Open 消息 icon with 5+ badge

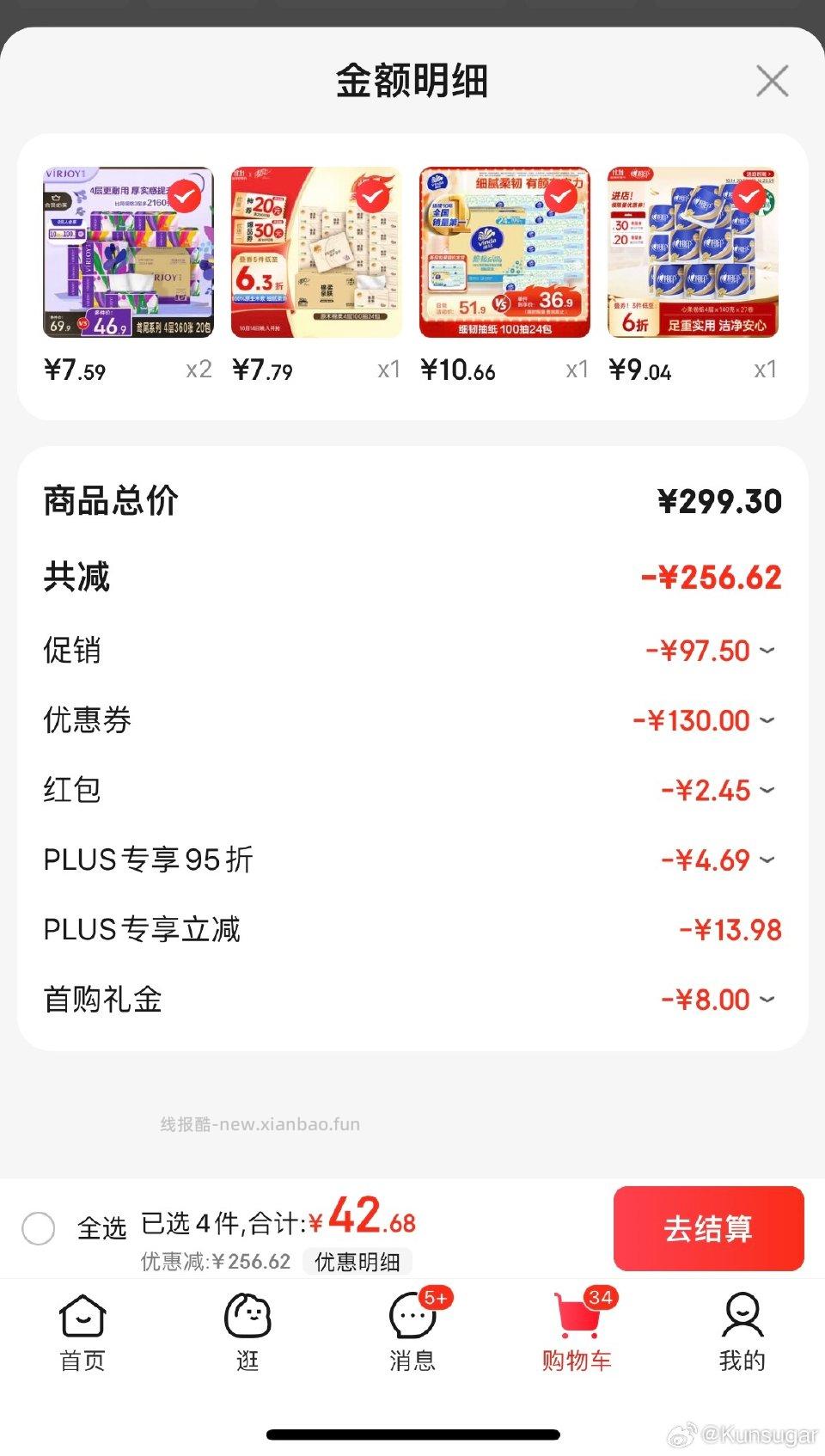(412, 1330)
